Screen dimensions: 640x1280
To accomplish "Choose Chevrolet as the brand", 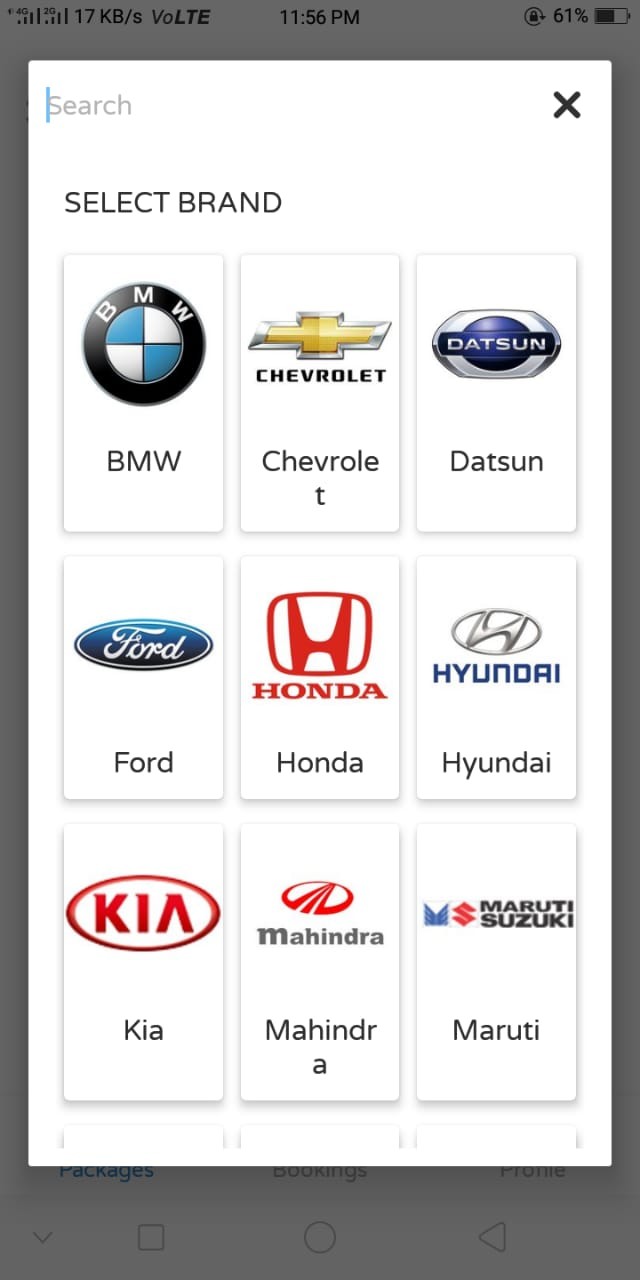I will [320, 392].
